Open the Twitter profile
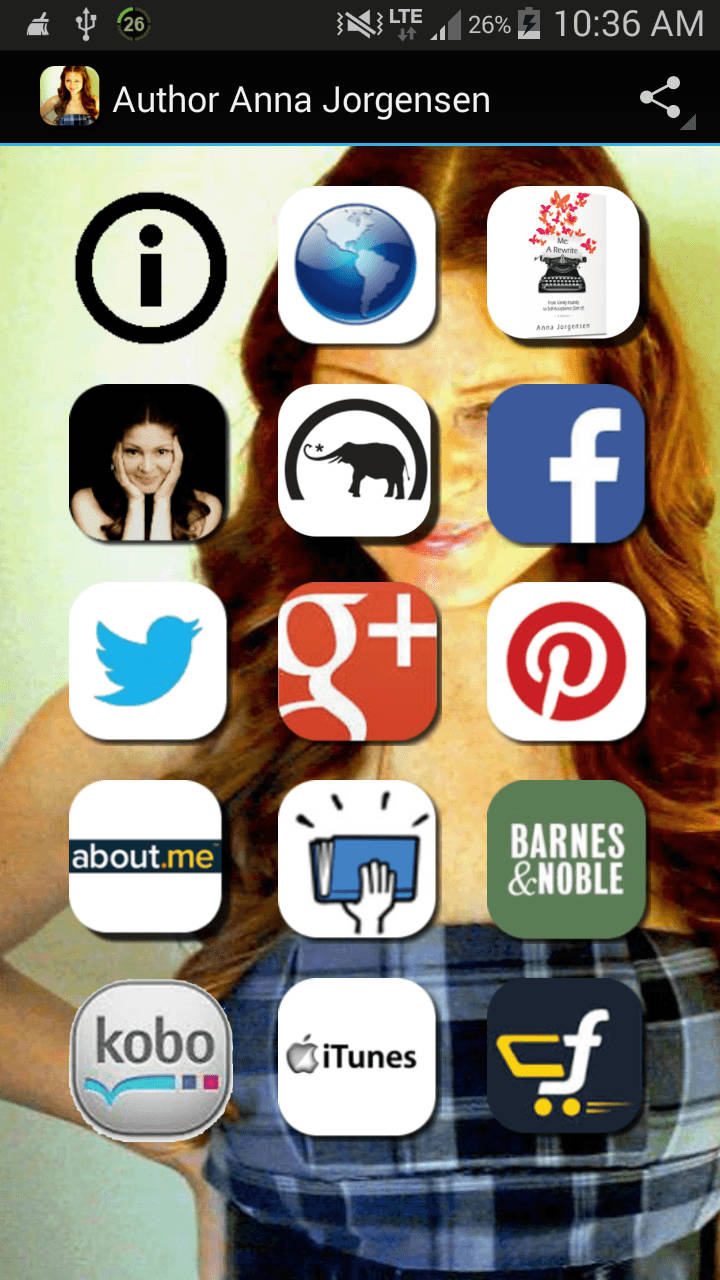Image resolution: width=720 pixels, height=1280 pixels. 148,660
